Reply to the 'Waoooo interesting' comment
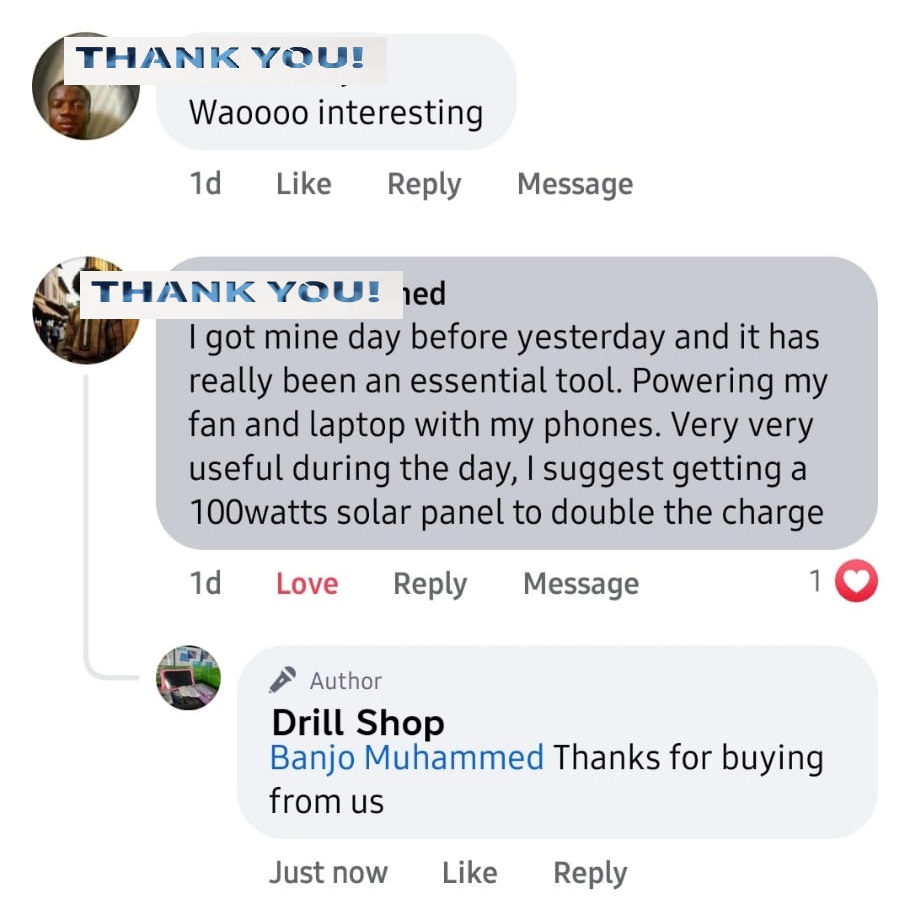This screenshot has width=910, height=921. [424, 184]
